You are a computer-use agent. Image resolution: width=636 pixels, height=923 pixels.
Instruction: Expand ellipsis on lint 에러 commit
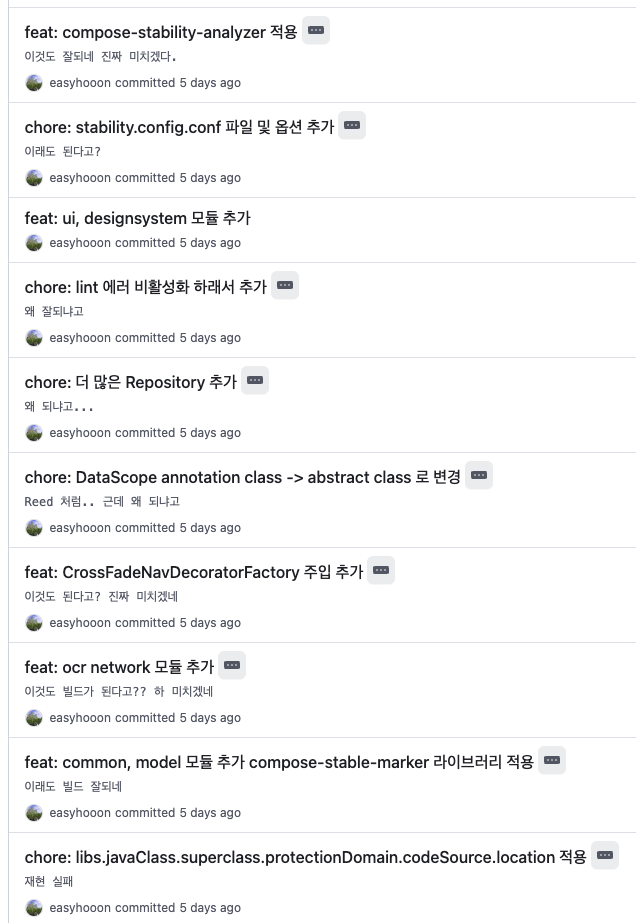tap(285, 286)
